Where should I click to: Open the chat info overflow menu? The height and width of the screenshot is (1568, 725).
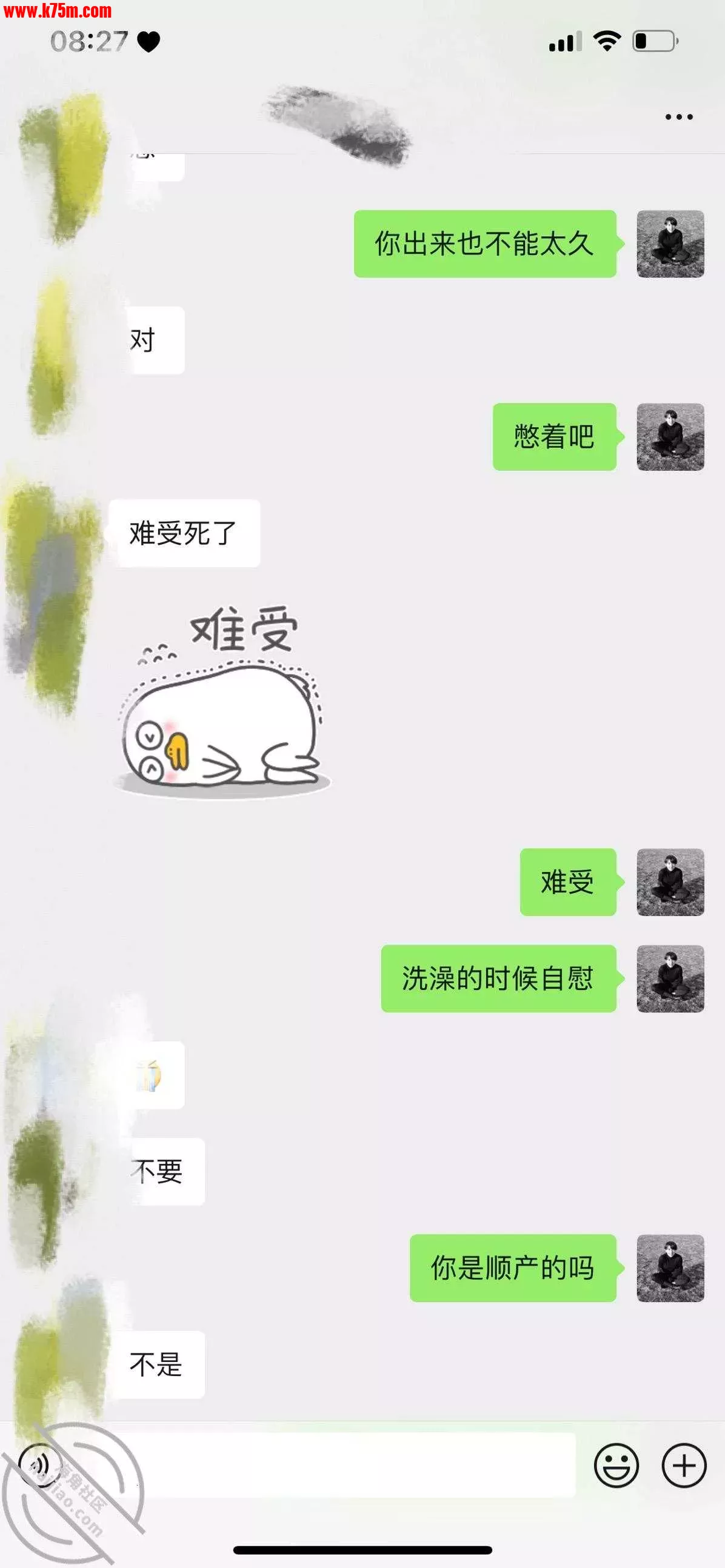(678, 117)
